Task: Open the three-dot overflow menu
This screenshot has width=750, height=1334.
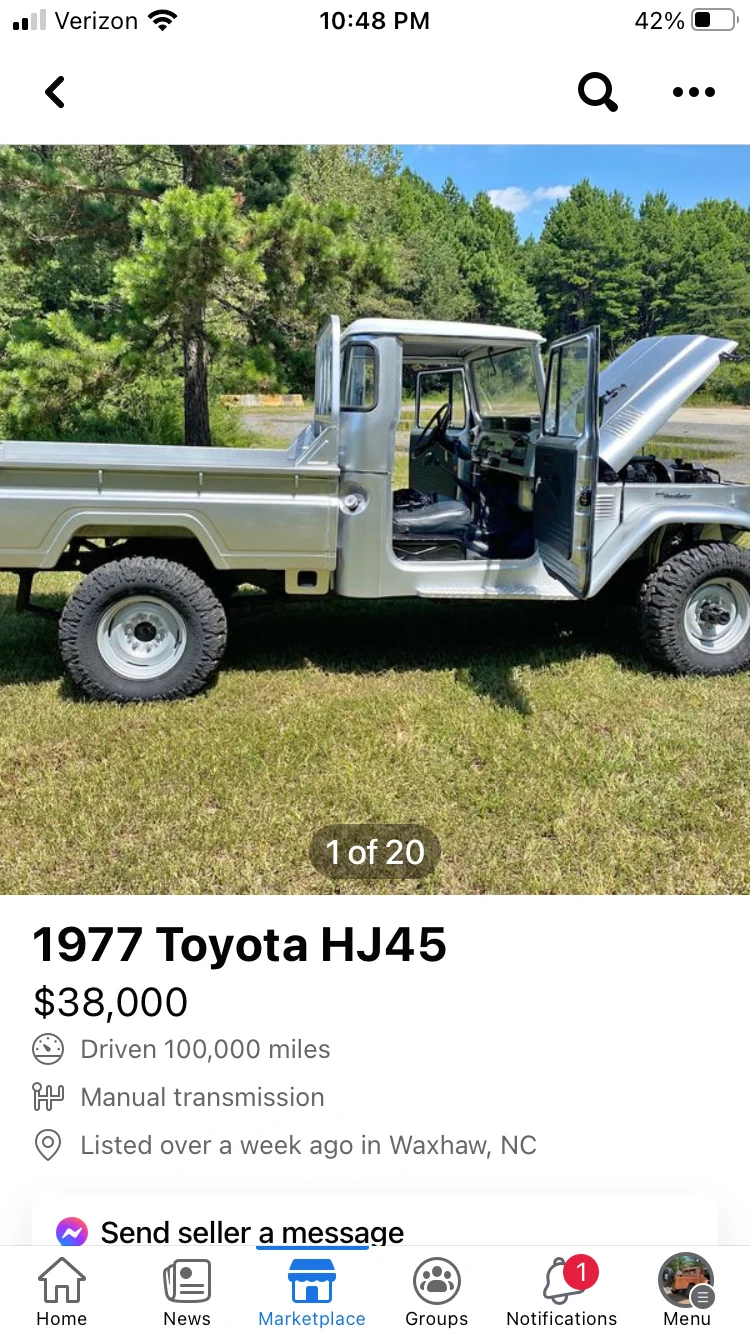Action: (x=693, y=92)
